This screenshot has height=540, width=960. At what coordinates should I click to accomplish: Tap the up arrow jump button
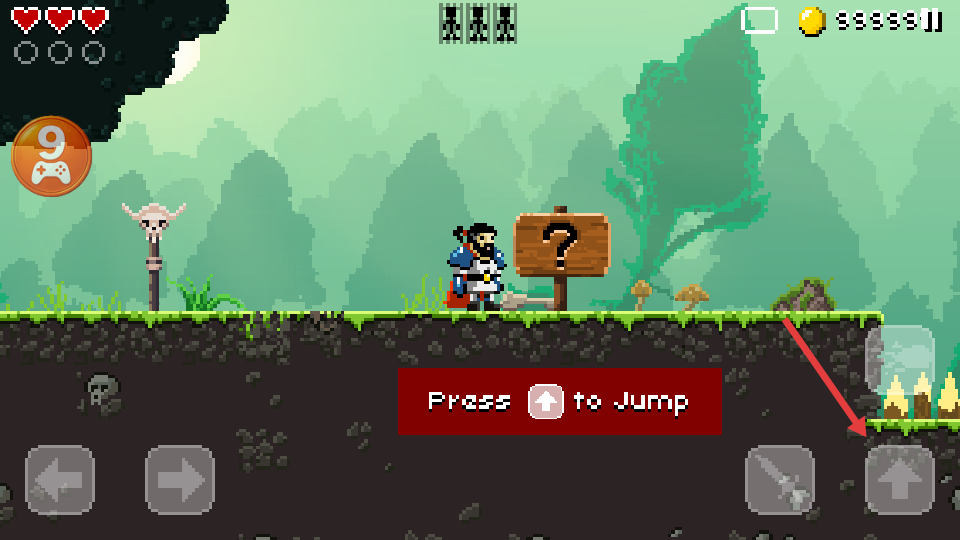point(900,480)
